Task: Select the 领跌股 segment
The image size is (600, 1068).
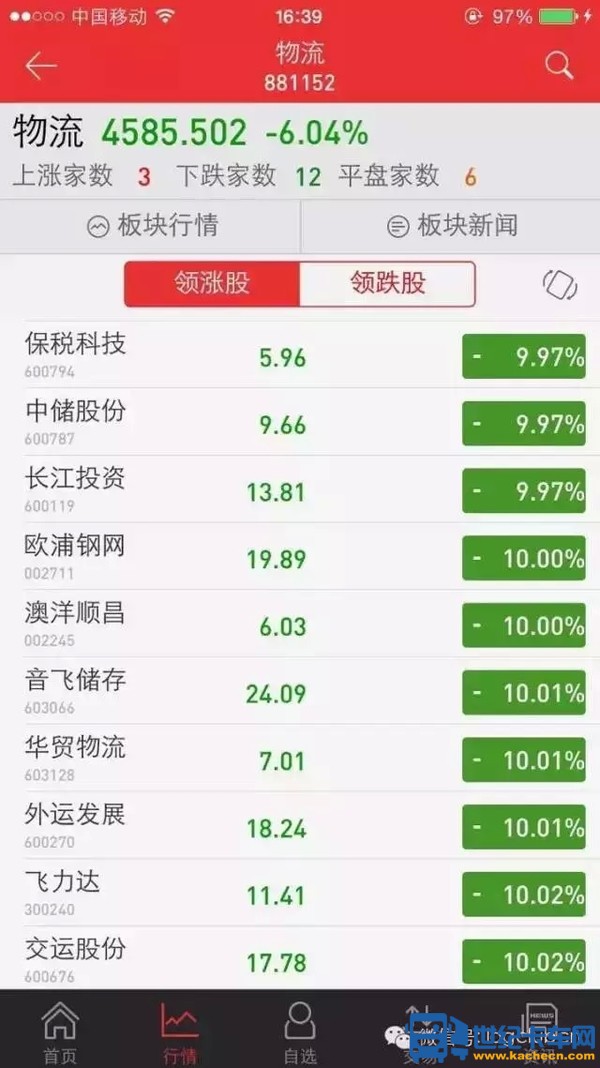Action: [388, 284]
